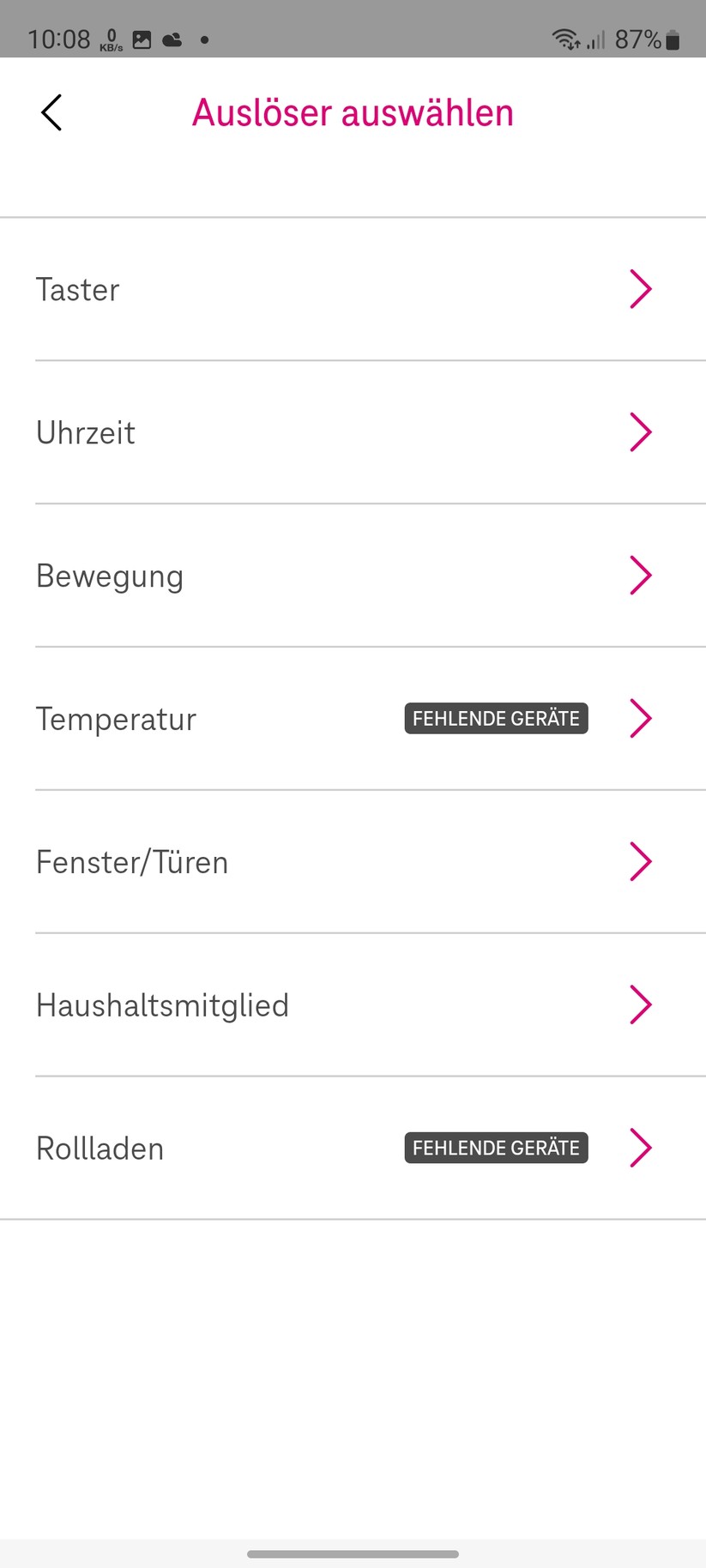The height and width of the screenshot is (1568, 706).
Task: Tap the chevron next to Rollladen
Action: [x=641, y=1148]
